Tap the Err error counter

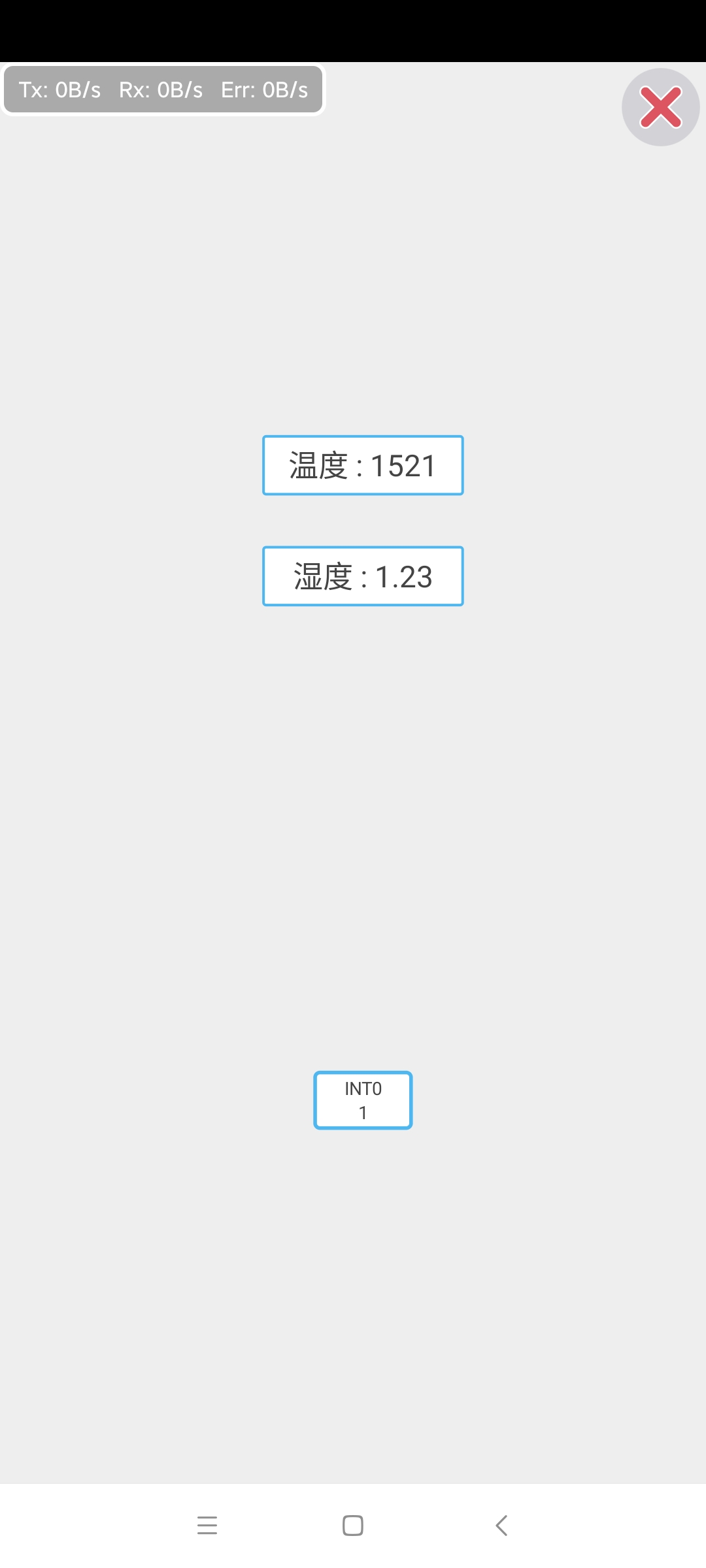[x=263, y=90]
